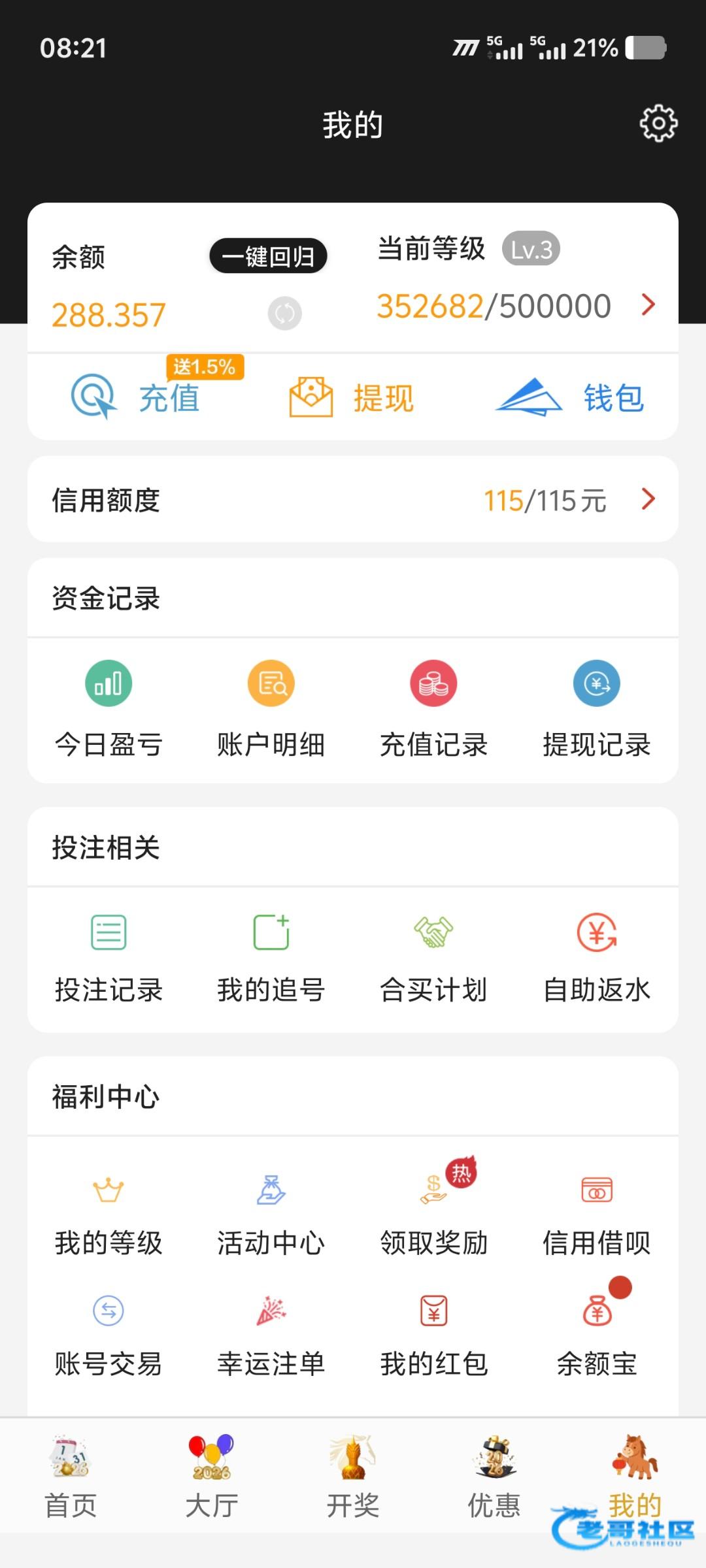This screenshot has height=1568, width=706.
Task: Open 今日盈亏 profit and loss
Action: (x=109, y=709)
